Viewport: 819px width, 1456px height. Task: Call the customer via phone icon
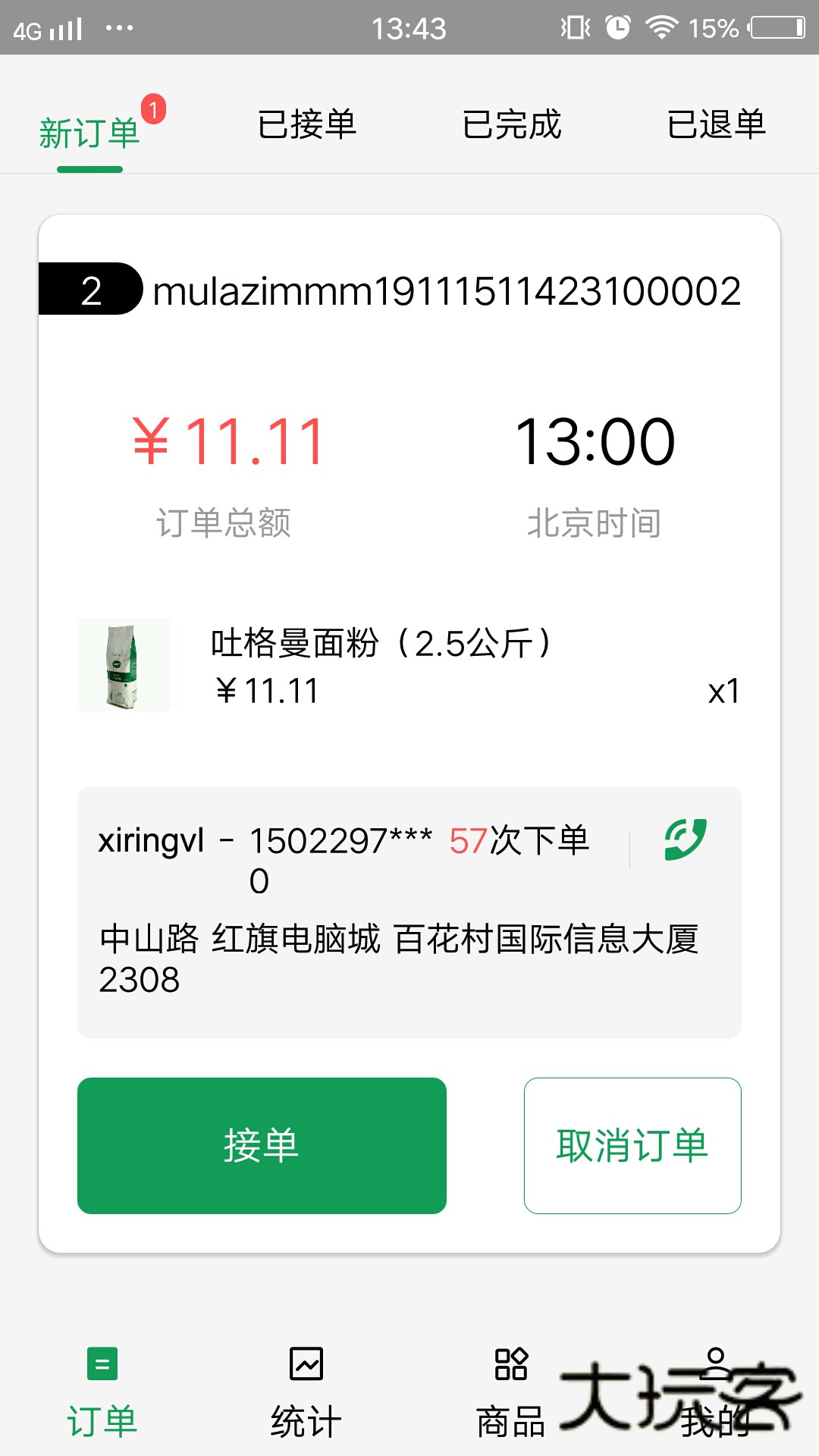[x=686, y=839]
